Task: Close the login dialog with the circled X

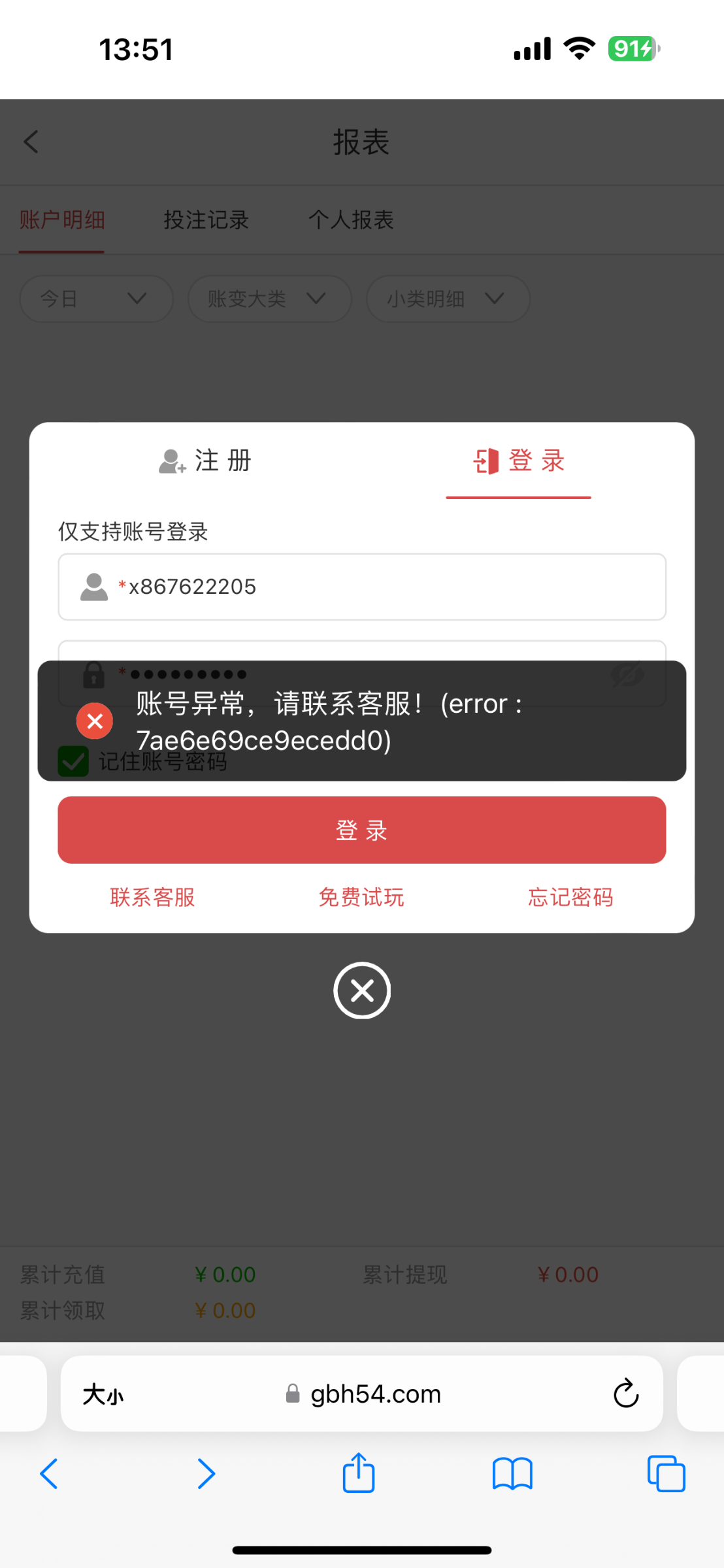Action: pos(362,990)
